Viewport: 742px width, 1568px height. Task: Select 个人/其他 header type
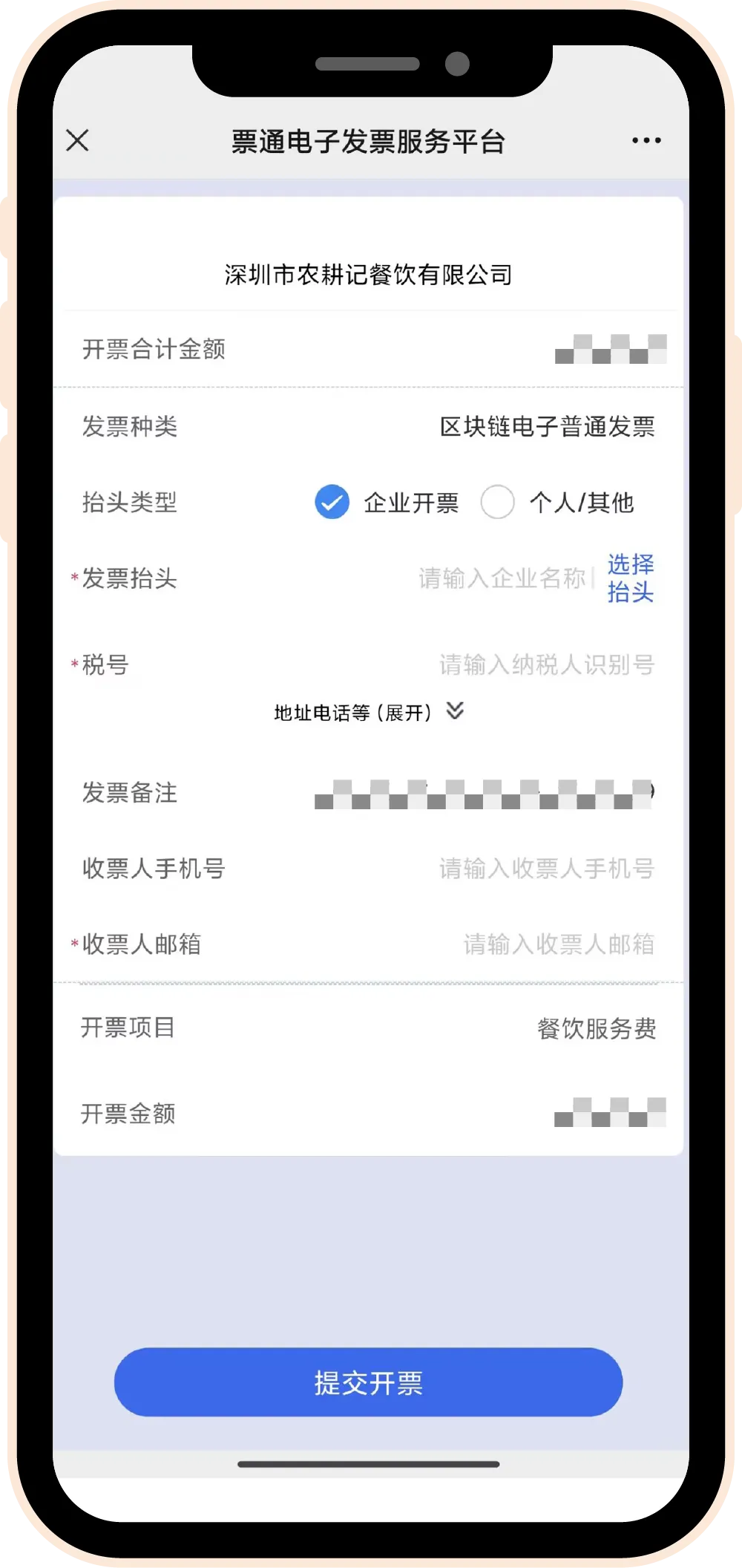[497, 502]
